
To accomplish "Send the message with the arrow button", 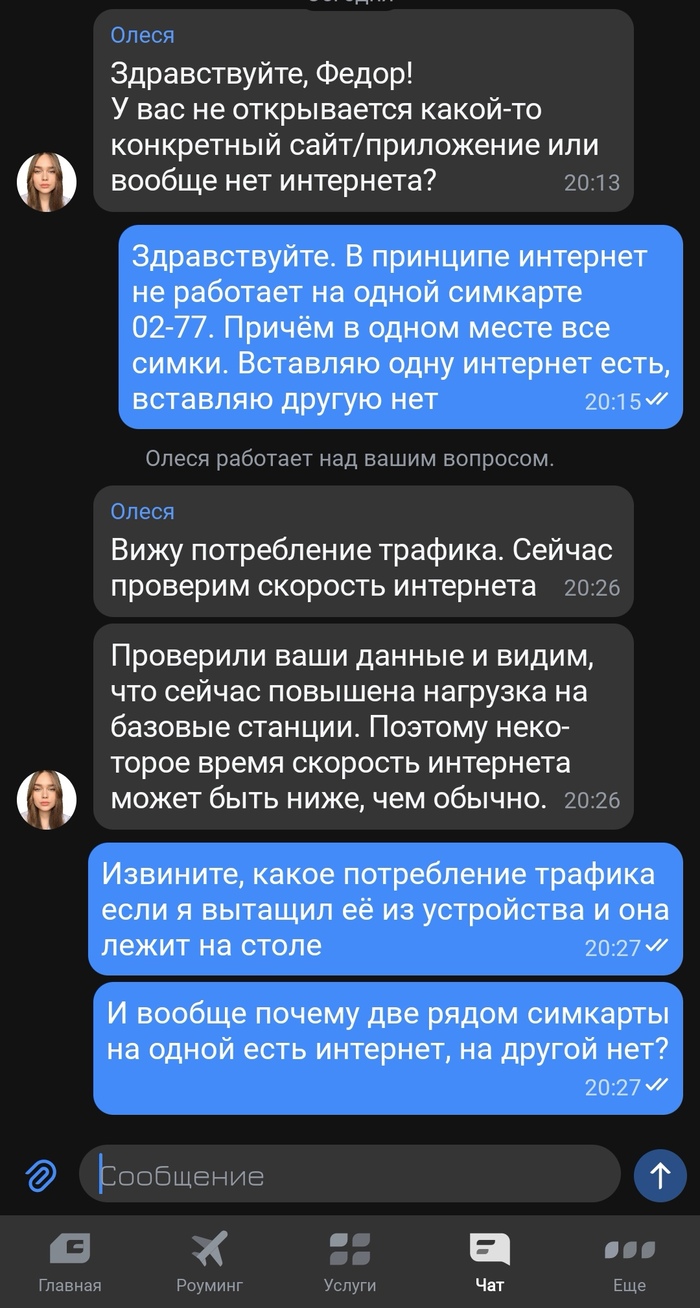I will point(660,1174).
